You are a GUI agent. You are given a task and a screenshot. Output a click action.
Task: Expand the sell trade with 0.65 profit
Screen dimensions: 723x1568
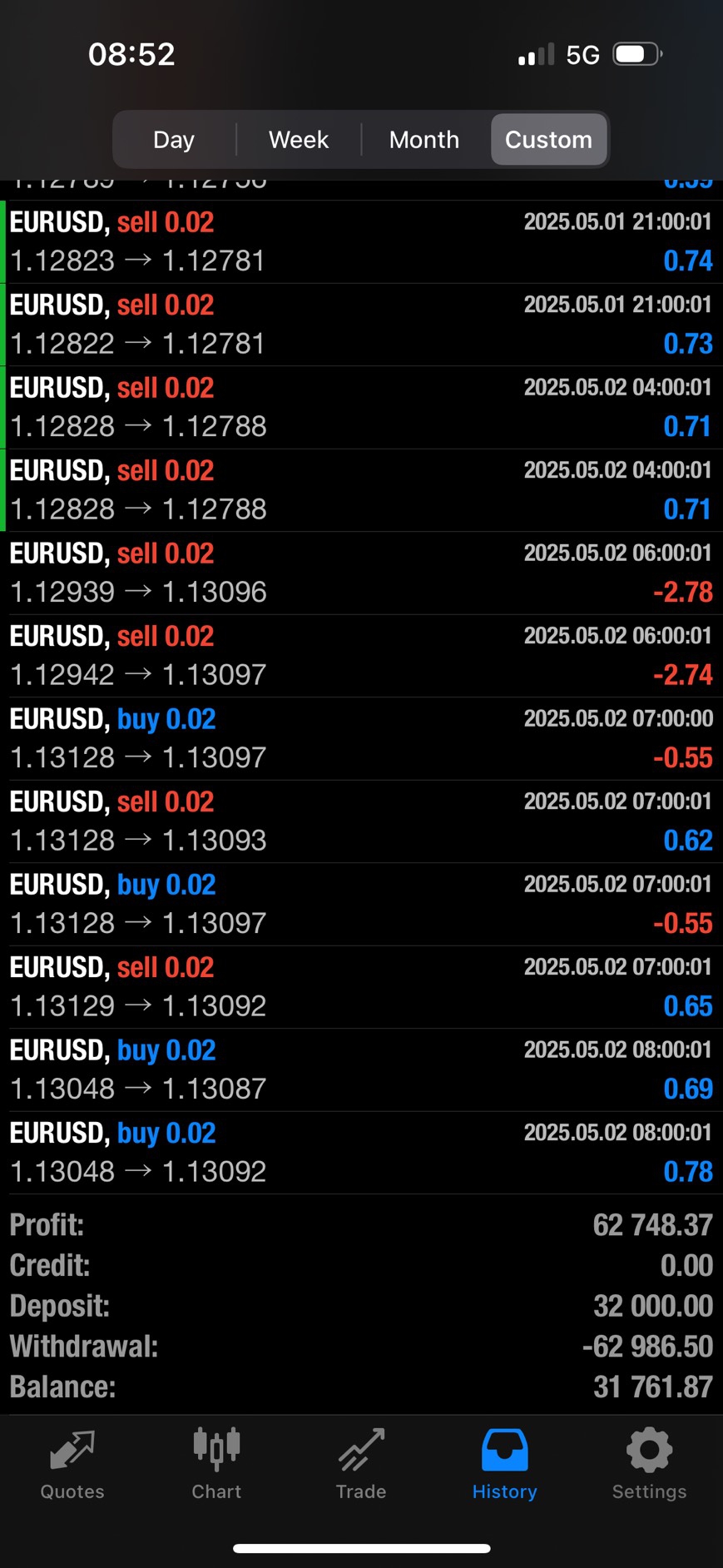pos(361,986)
